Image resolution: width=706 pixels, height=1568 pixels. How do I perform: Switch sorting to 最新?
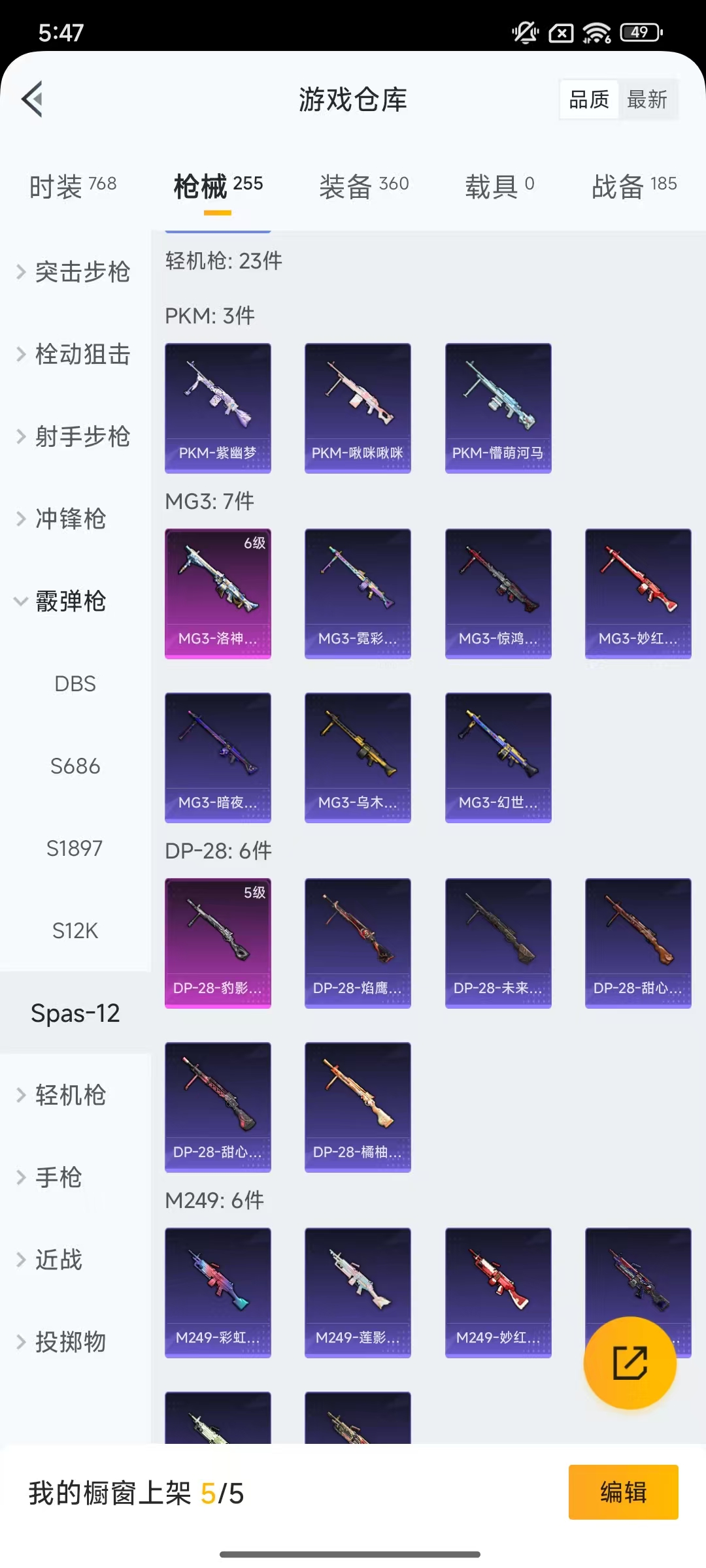[648, 99]
